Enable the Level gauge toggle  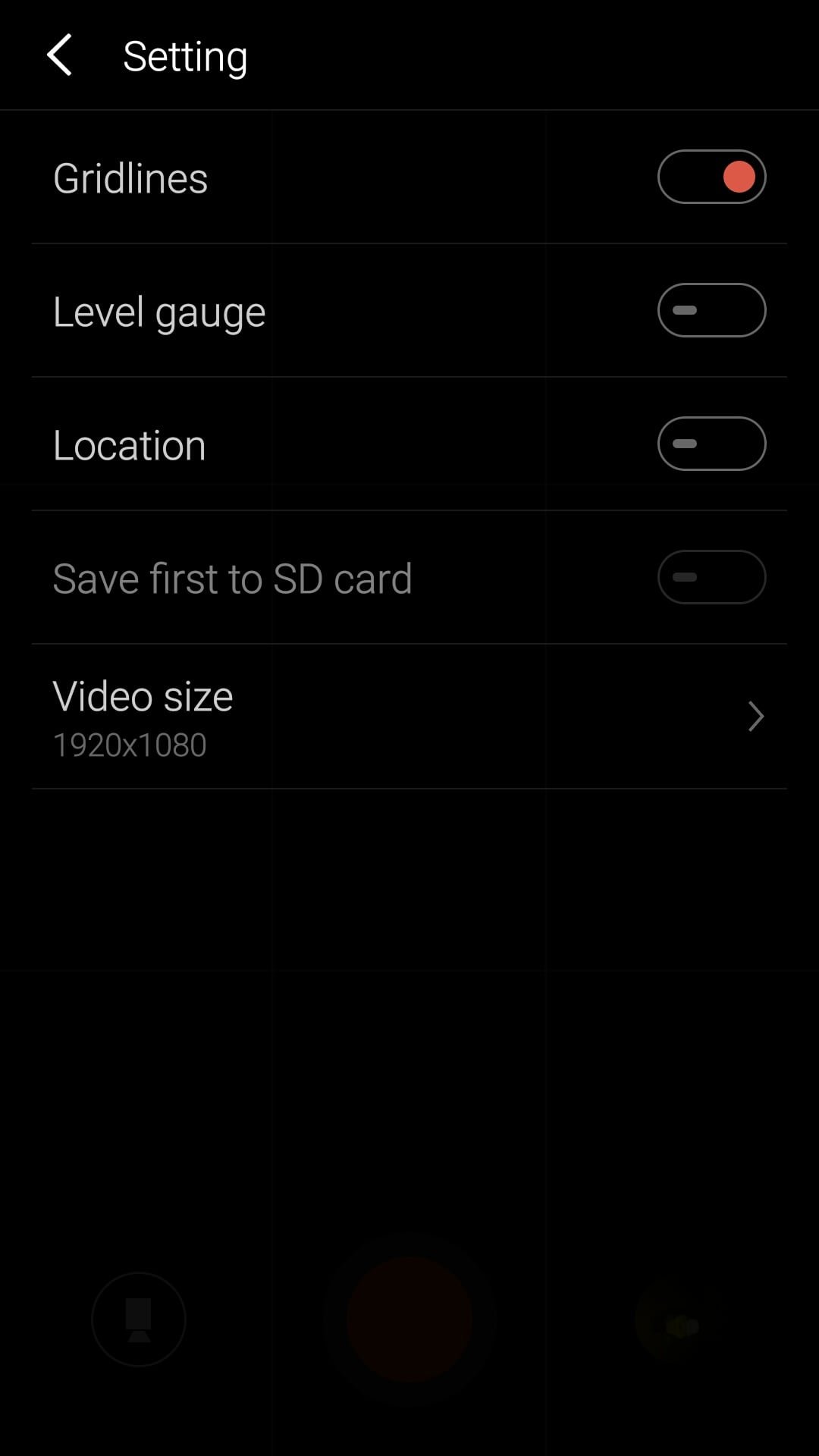tap(711, 310)
